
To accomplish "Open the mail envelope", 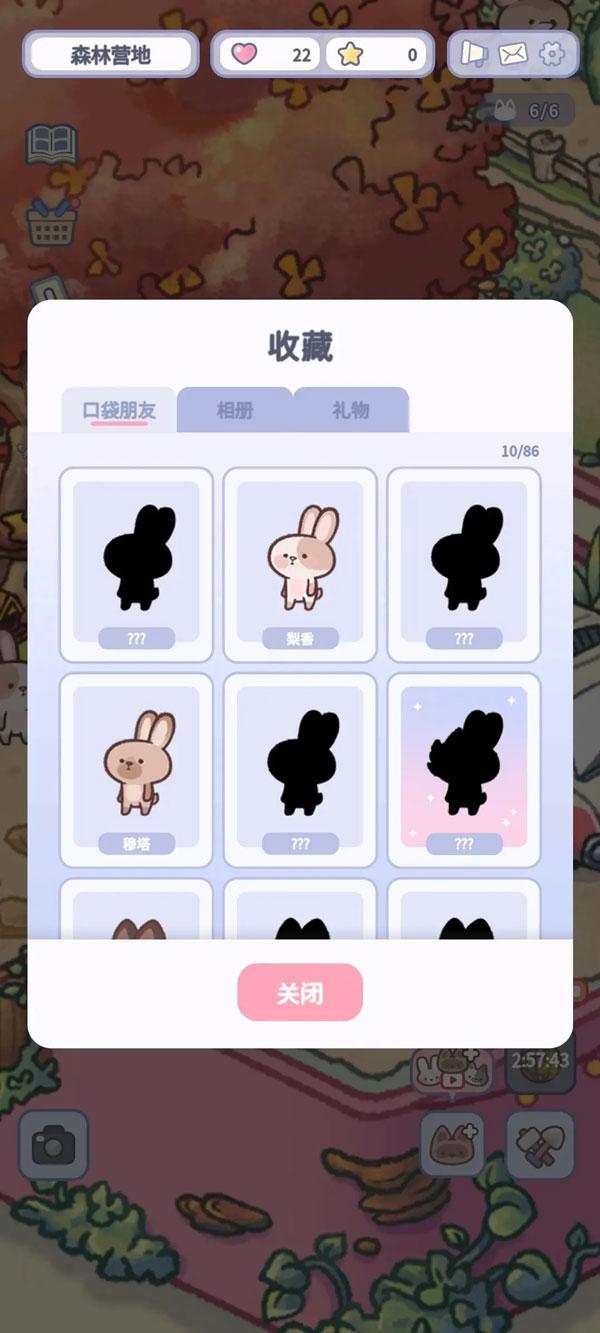I will [x=513, y=54].
